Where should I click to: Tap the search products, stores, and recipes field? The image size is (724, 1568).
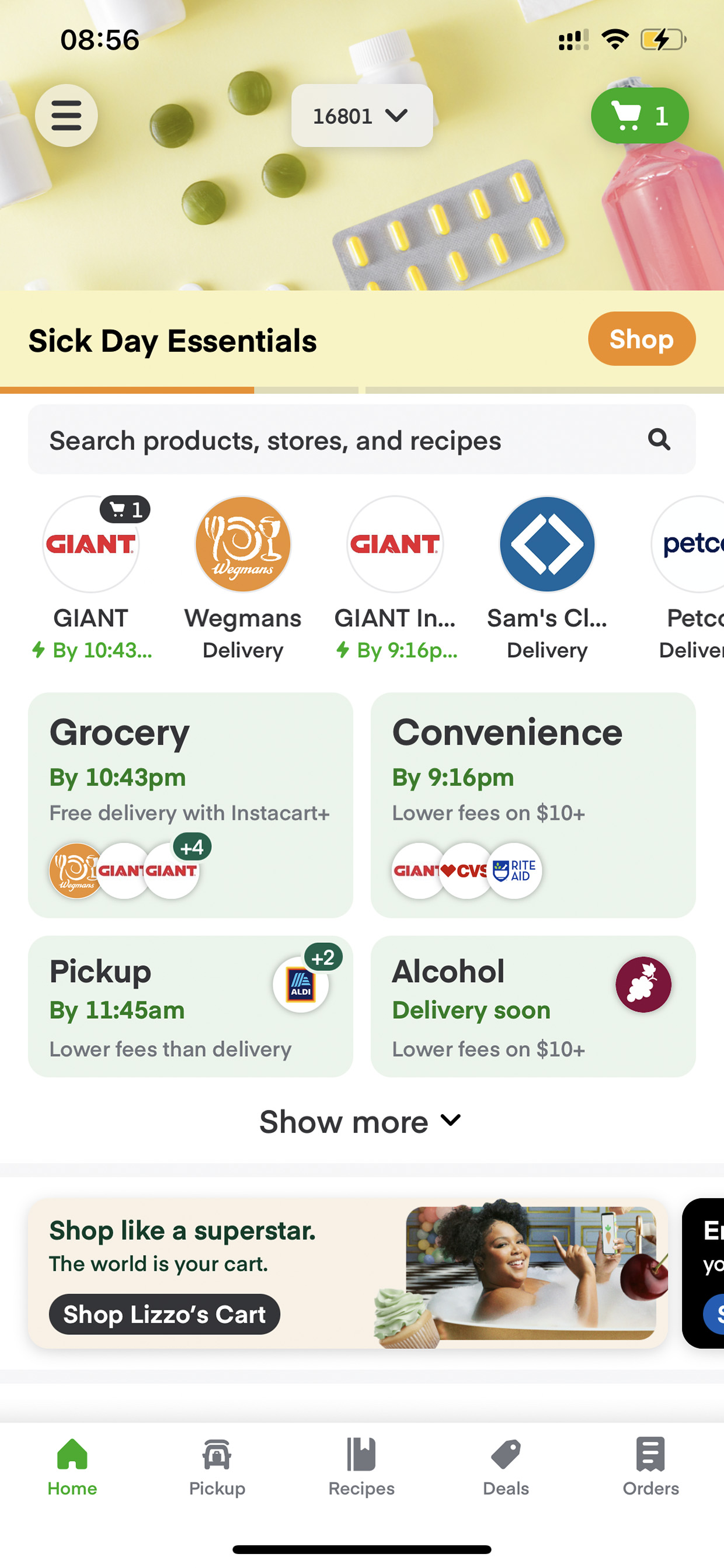(x=362, y=439)
